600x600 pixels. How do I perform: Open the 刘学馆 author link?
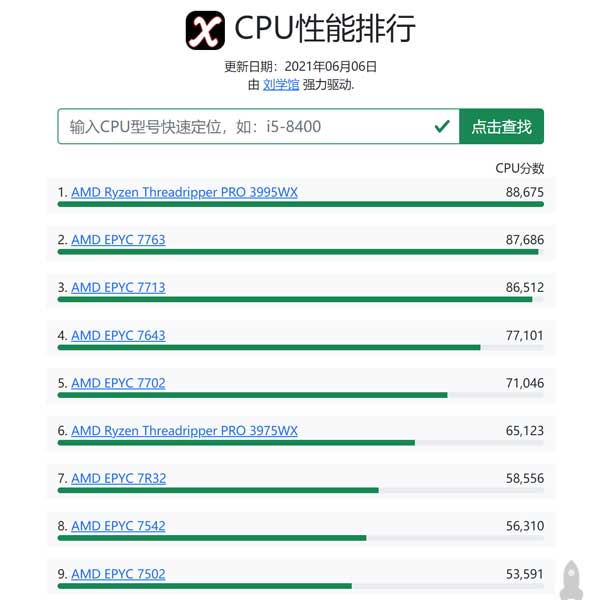coord(281,85)
